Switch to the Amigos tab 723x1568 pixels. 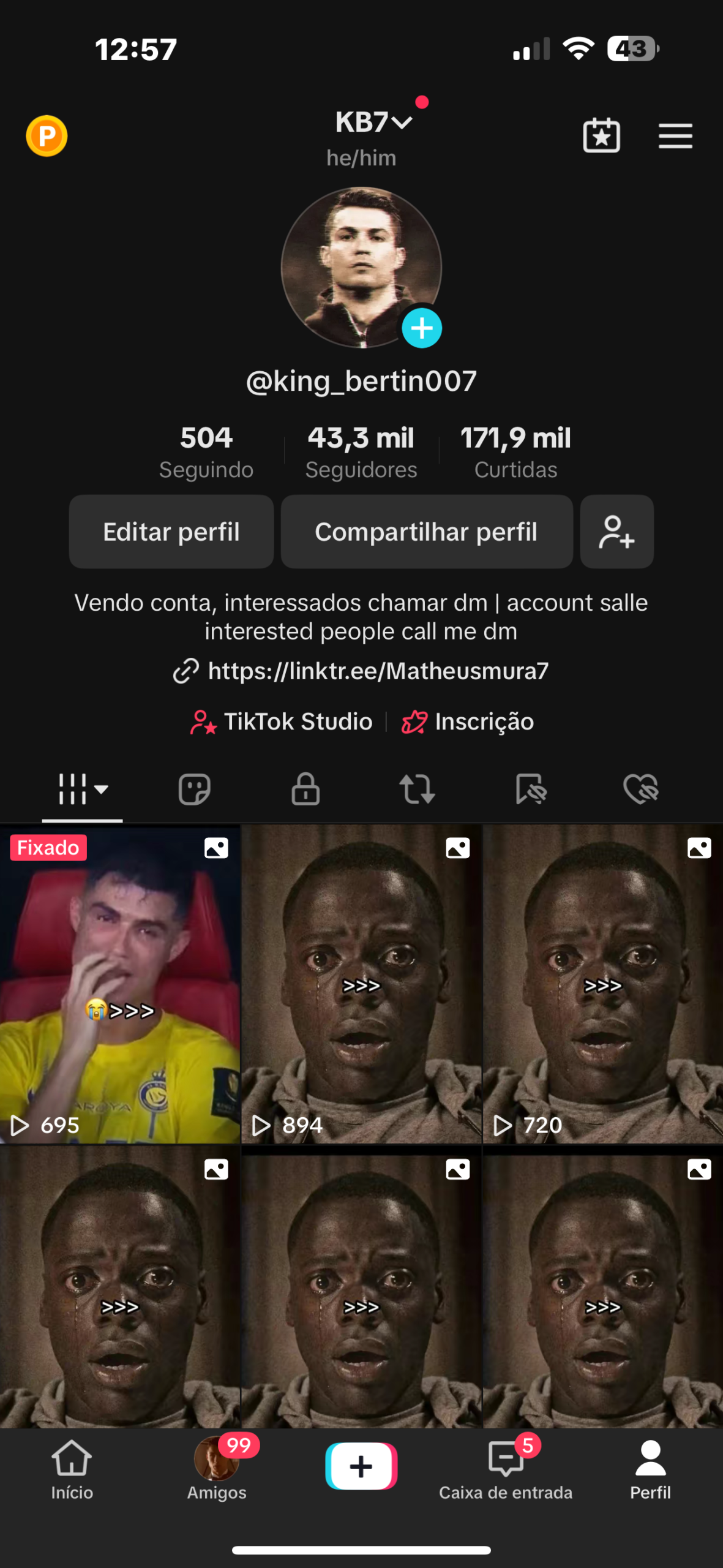pos(217,1469)
